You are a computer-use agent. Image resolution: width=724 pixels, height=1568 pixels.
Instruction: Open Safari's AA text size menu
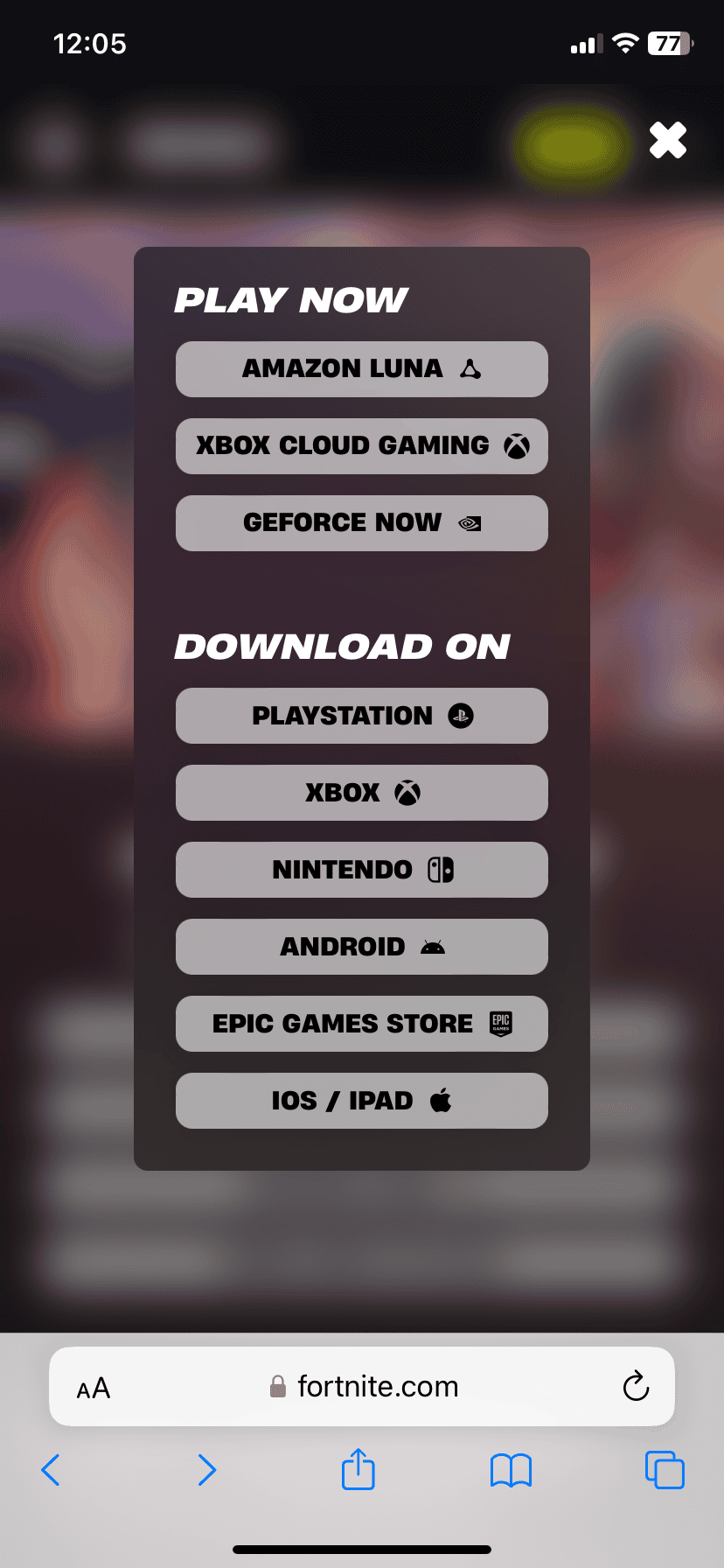pyautogui.click(x=94, y=1388)
